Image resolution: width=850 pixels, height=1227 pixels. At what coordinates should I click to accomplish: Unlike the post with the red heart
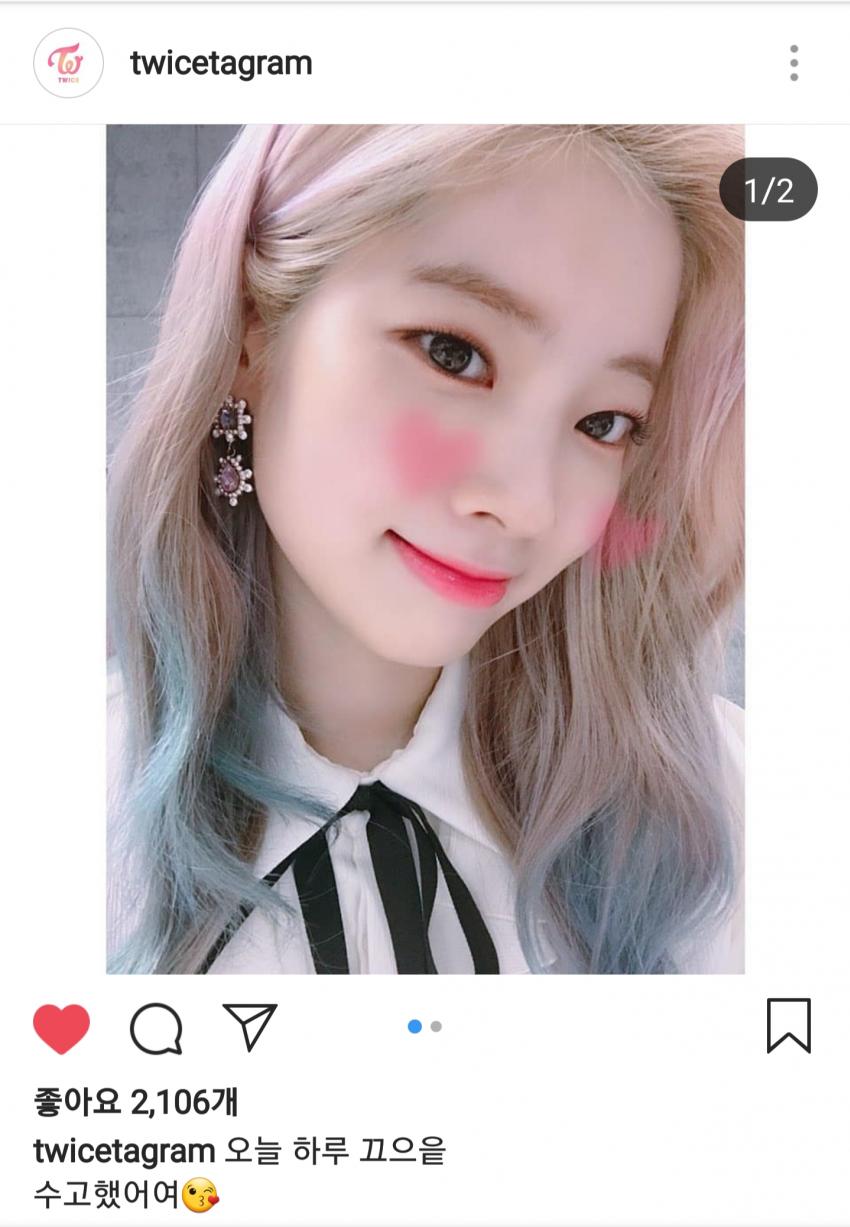[x=61, y=1028]
